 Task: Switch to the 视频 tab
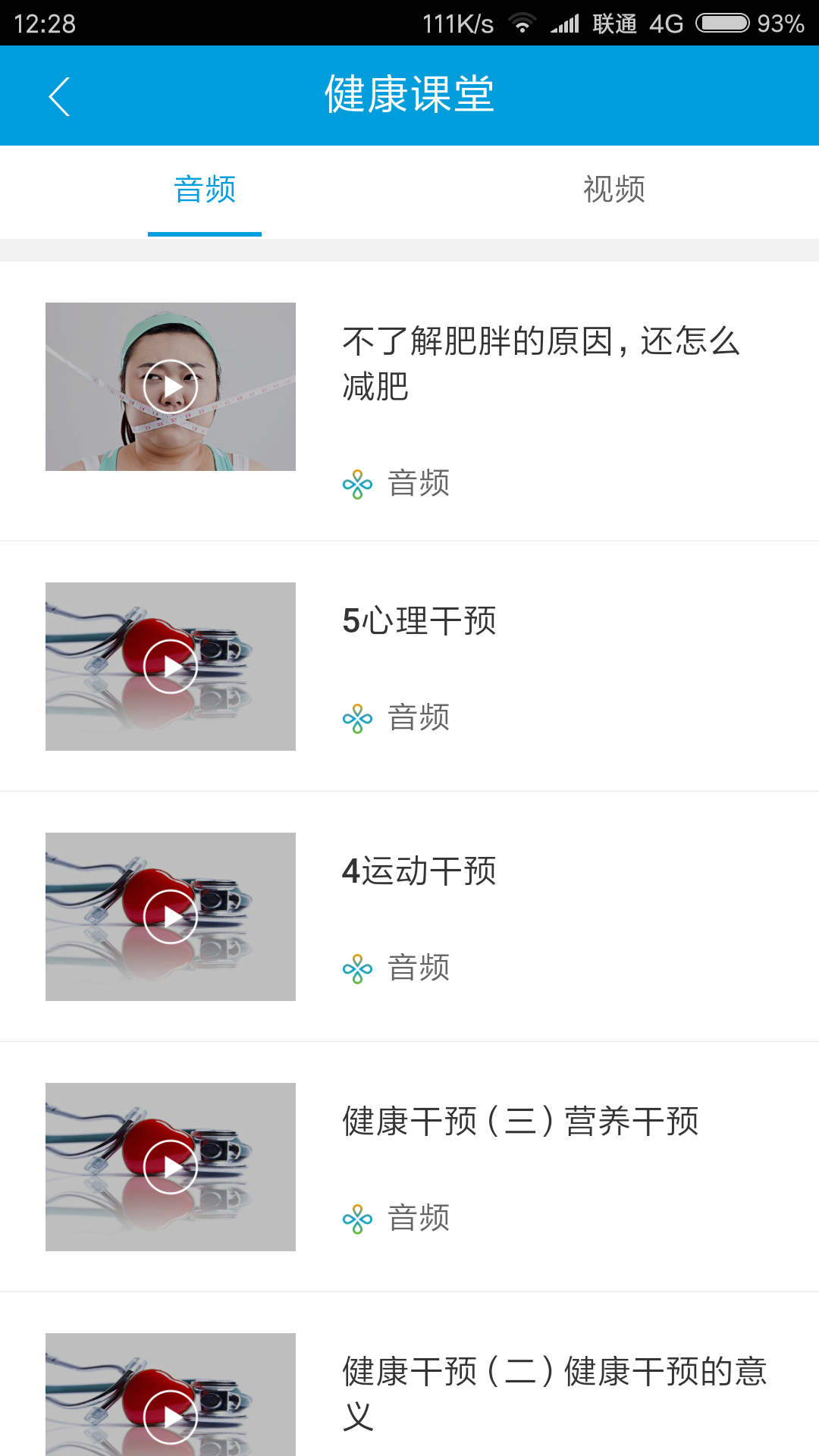pyautogui.click(x=613, y=190)
